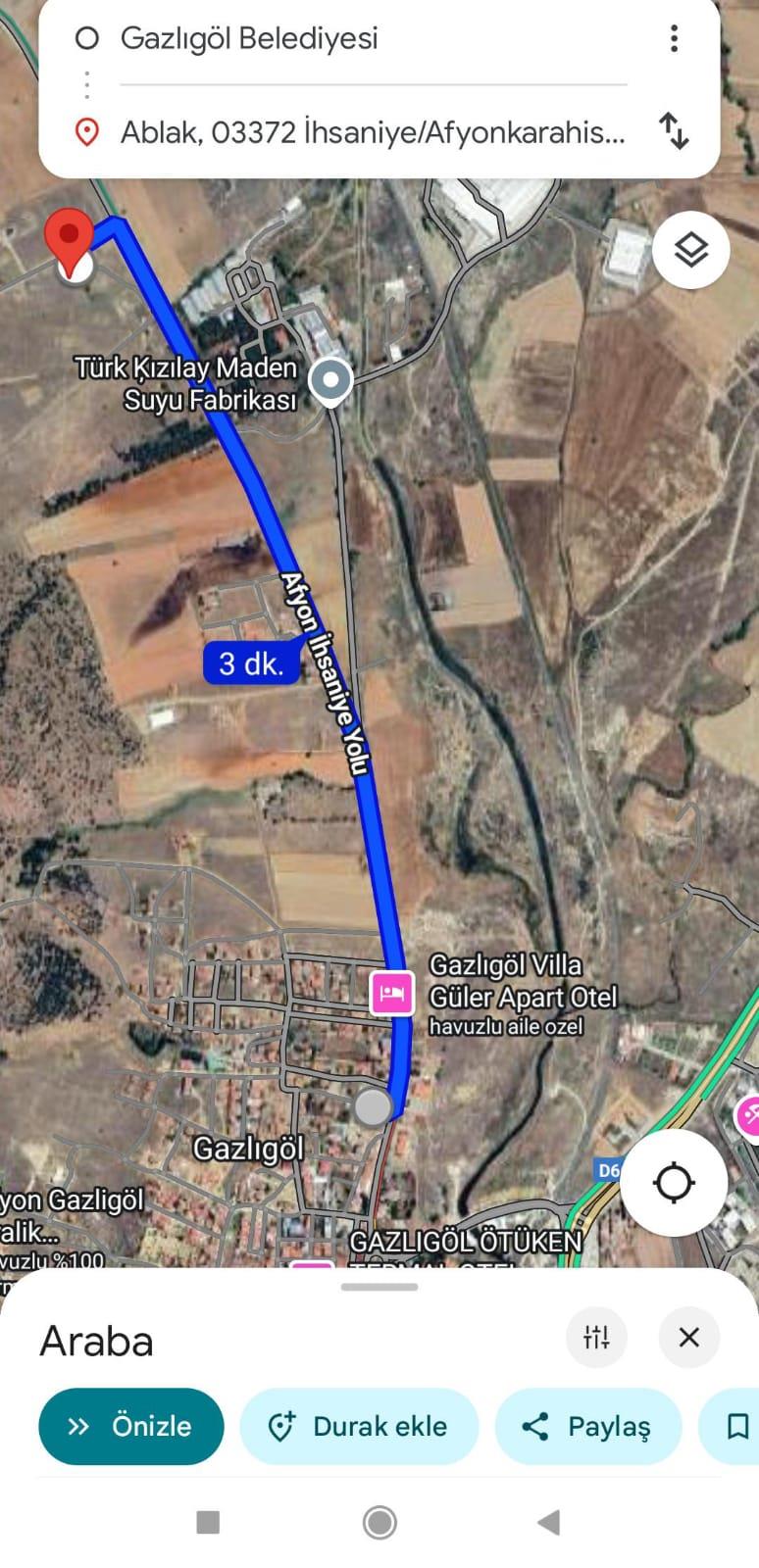Viewport: 759px width, 1568px height.
Task: Go to the system home screen
Action: [379, 1522]
